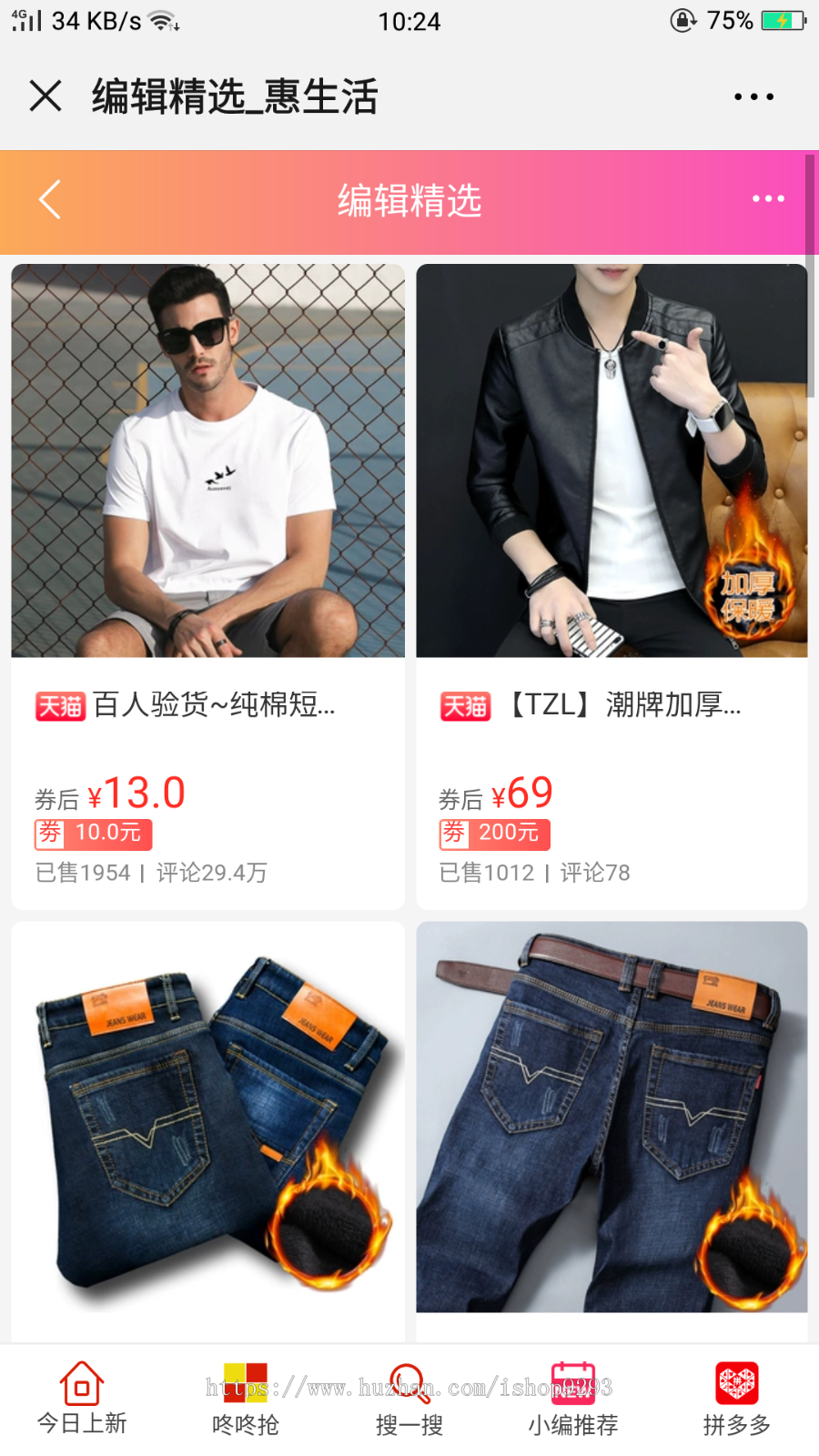This screenshot has height=1456, width=819.
Task: Close the 编辑精选_惠生活 page
Action: pos(45,96)
